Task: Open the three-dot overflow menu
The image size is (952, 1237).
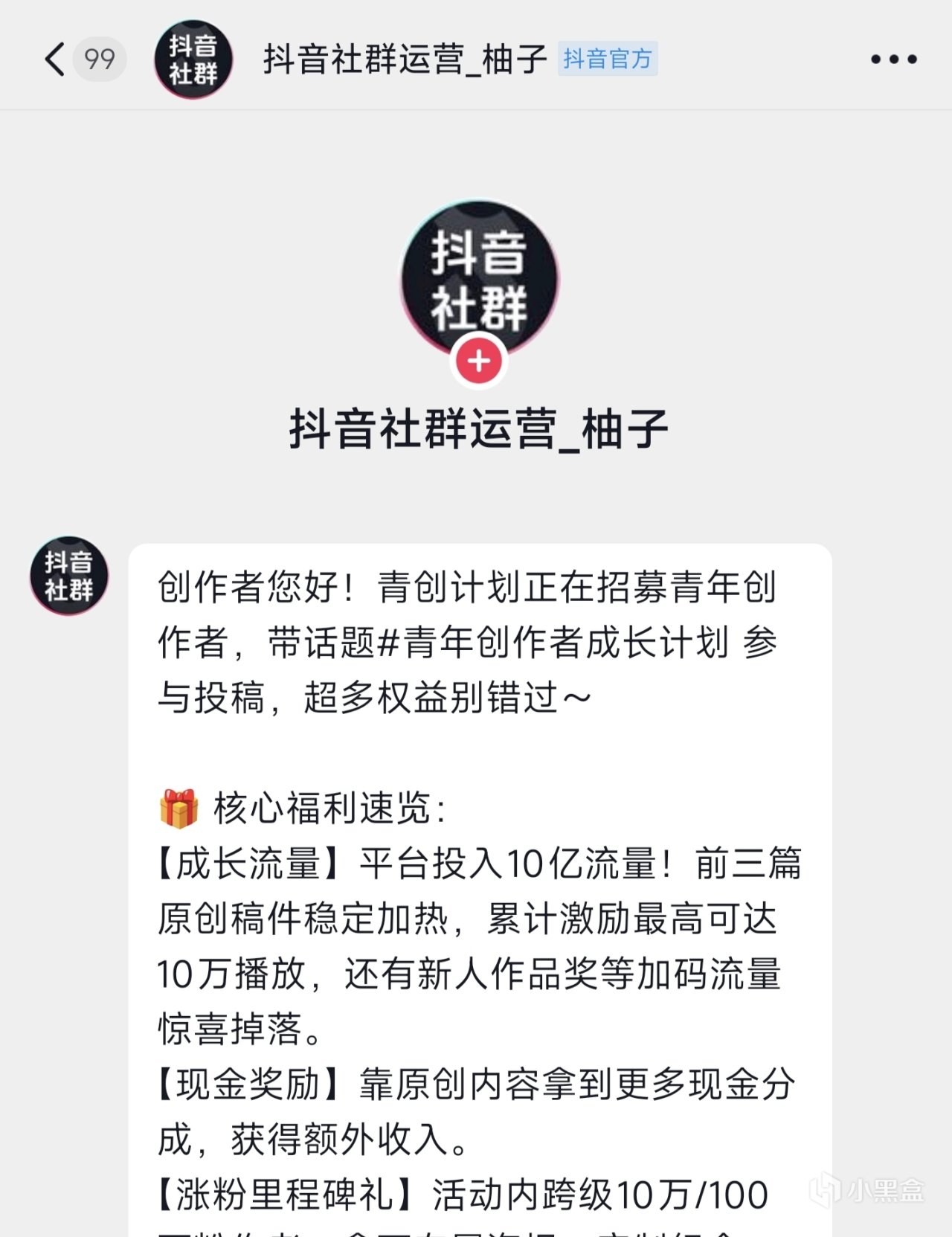Action: [893, 60]
